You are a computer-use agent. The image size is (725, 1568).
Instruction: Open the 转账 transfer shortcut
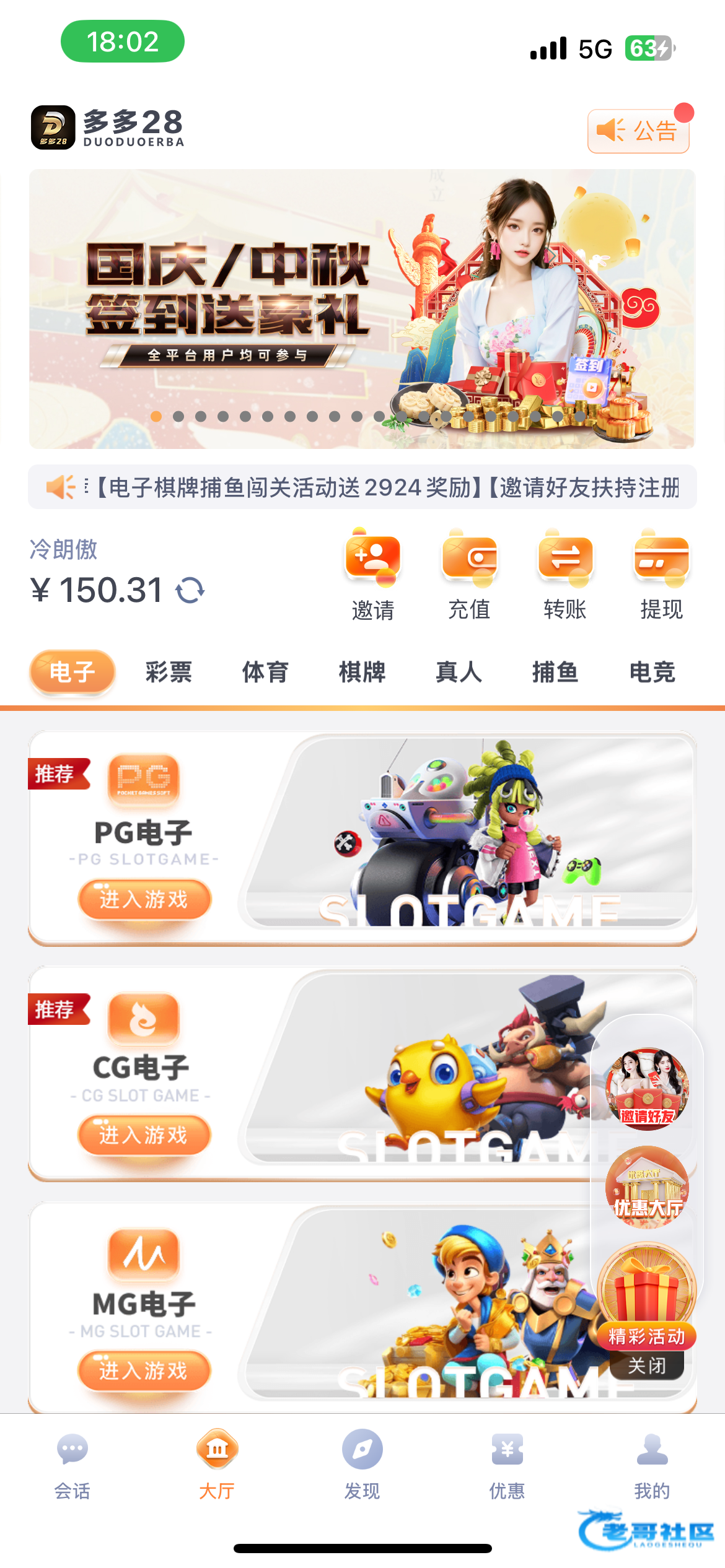point(565,575)
